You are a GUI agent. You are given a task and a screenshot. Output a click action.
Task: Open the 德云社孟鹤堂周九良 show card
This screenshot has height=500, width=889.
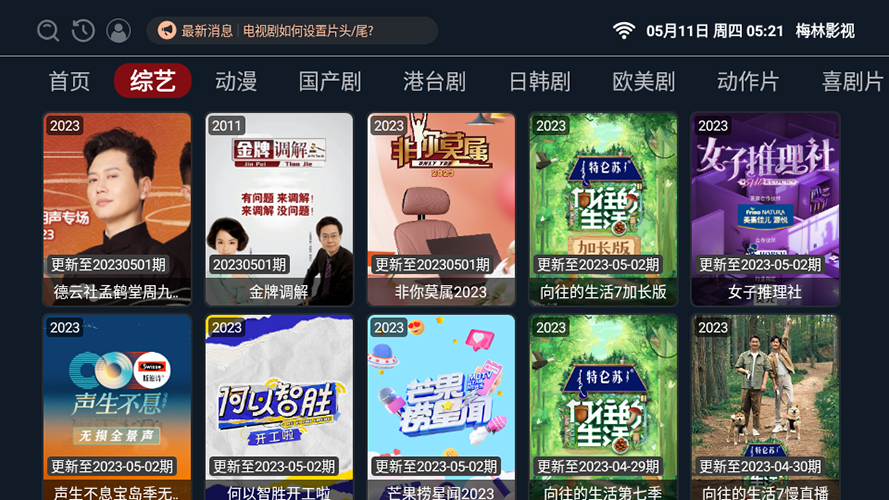(x=117, y=209)
